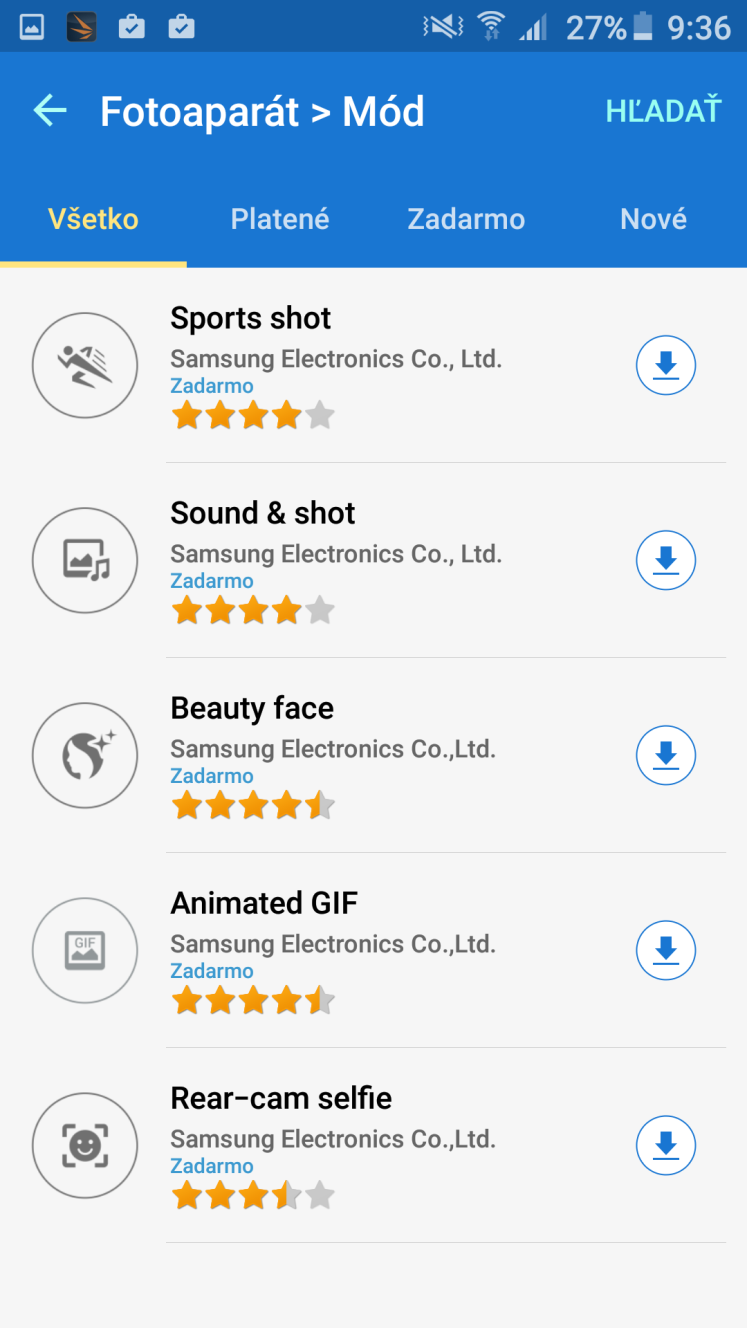Download the Rear-cam selfie mode

[x=666, y=1145]
